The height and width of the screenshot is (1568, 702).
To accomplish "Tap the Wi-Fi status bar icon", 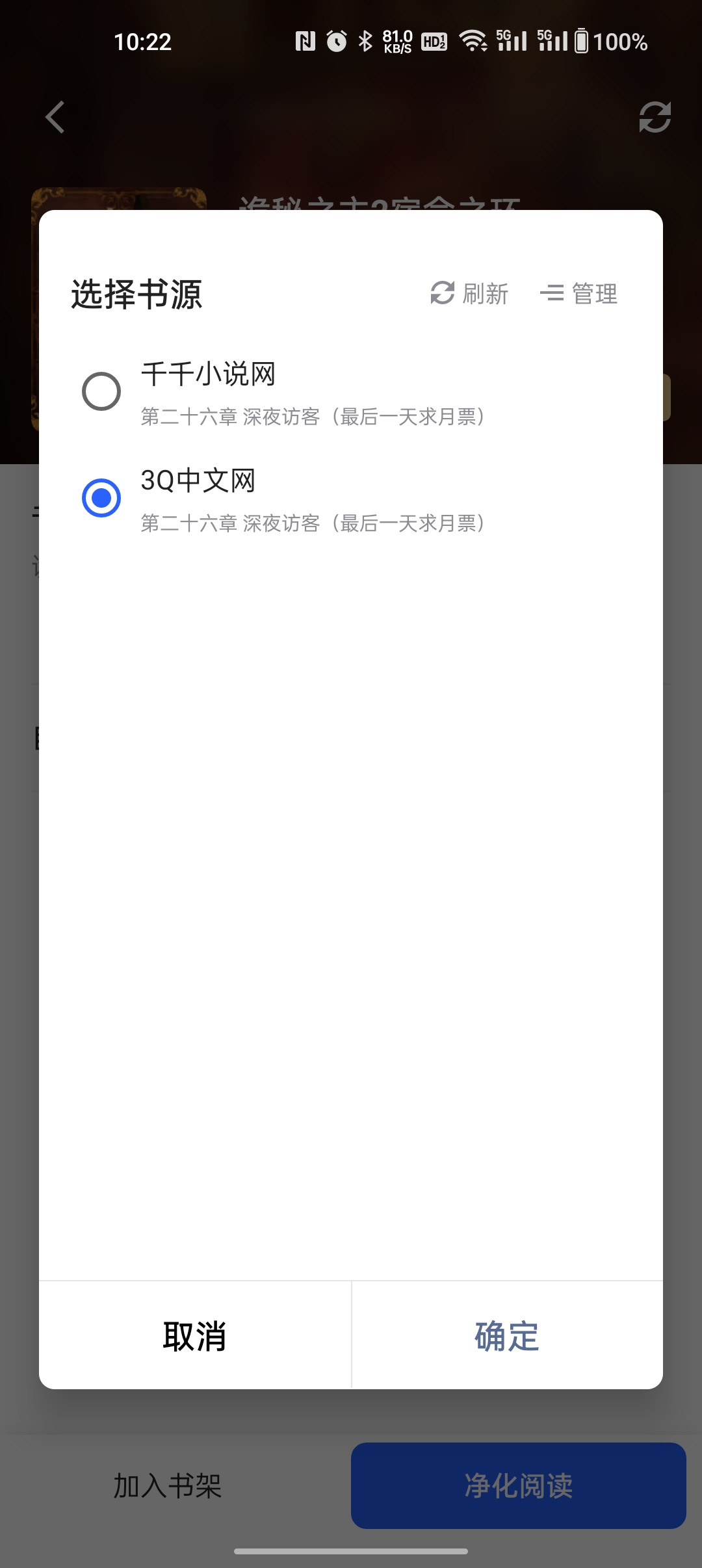I will 474,41.
